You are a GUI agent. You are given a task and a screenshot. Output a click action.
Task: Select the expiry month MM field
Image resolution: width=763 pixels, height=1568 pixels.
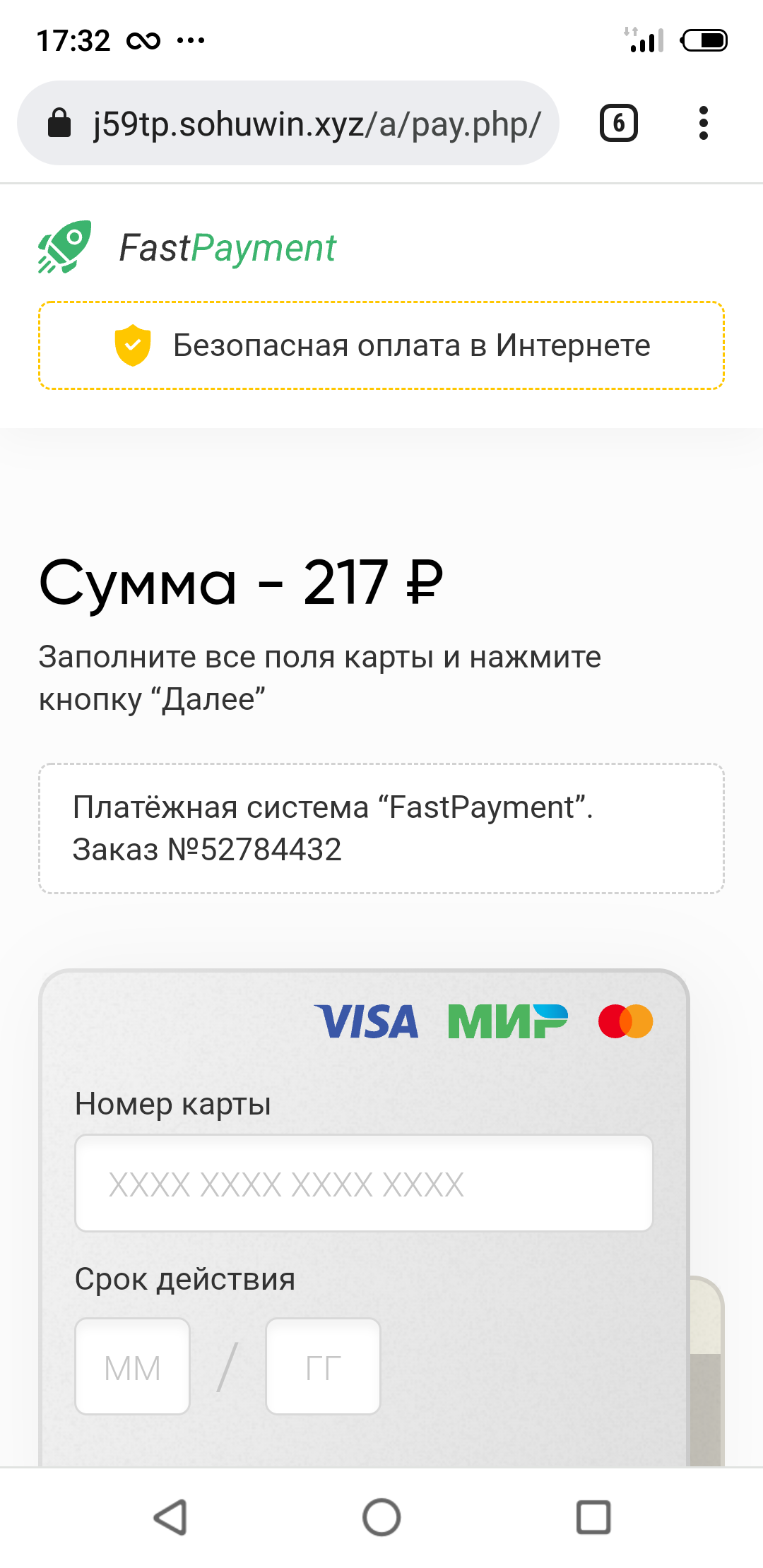[x=133, y=1367]
